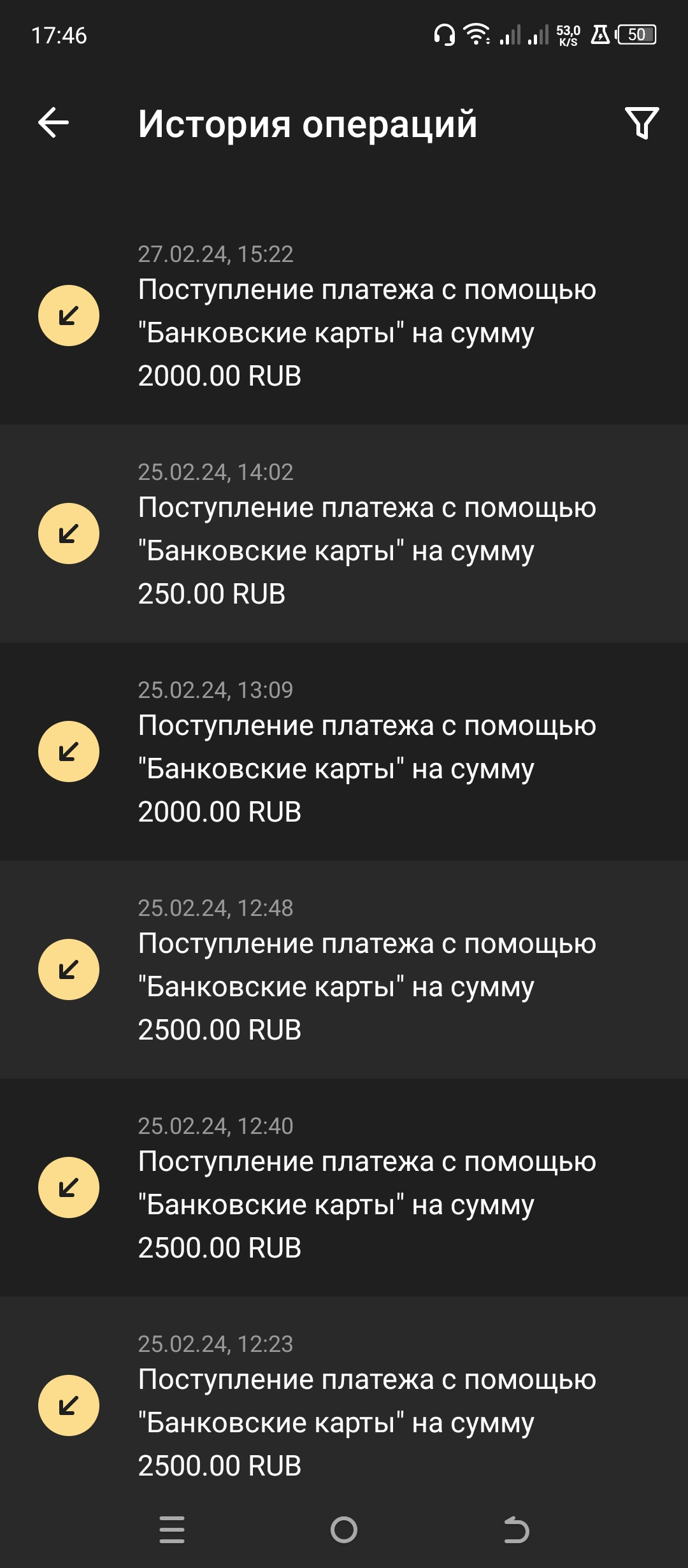Go to the system home screen
This screenshot has width=688, height=1568.
click(x=344, y=1530)
